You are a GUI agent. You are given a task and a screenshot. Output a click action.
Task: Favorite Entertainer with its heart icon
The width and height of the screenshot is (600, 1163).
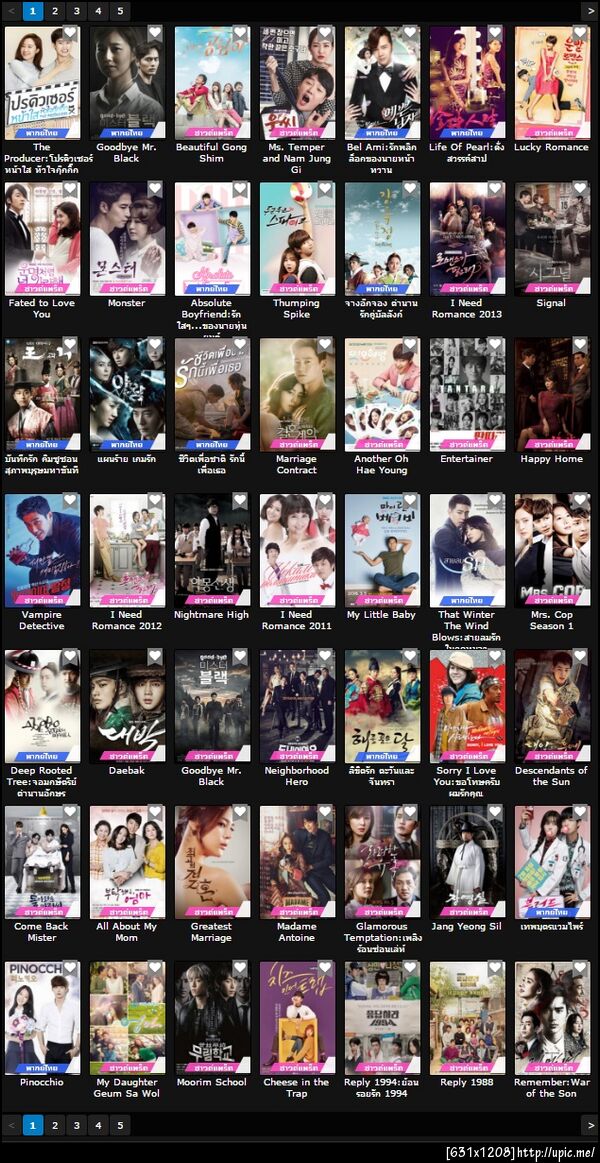click(x=495, y=345)
